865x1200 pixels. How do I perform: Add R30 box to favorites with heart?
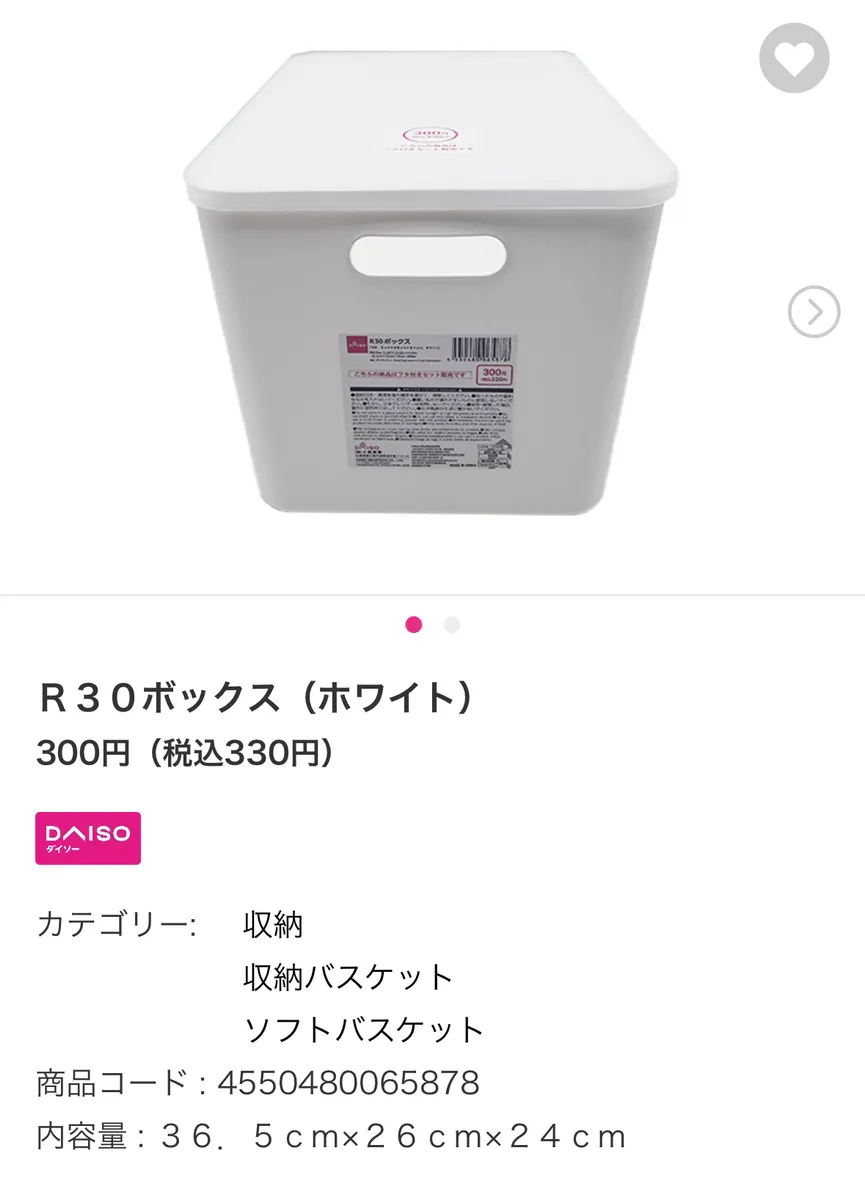794,59
